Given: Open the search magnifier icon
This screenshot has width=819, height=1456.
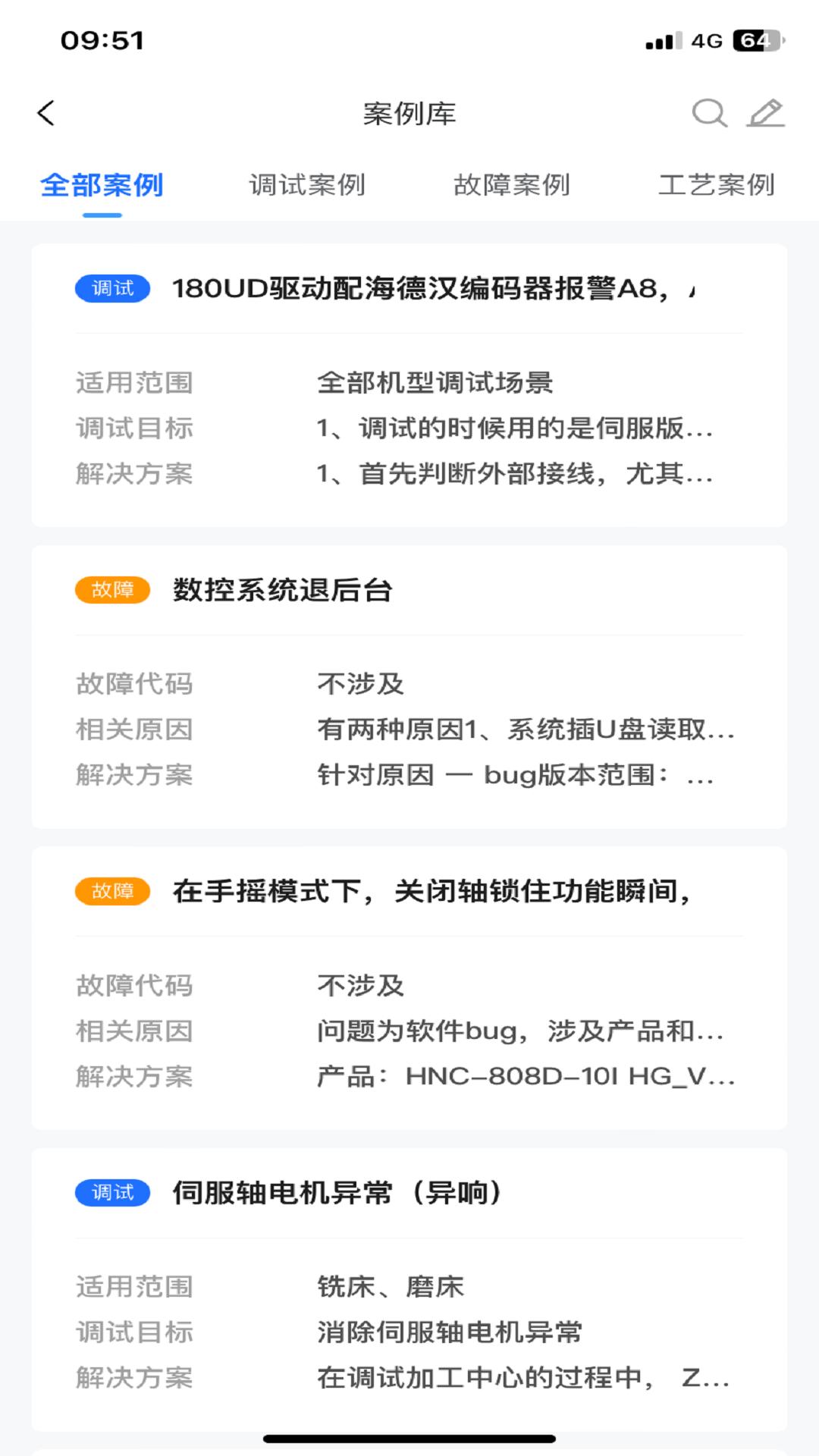Looking at the screenshot, I should (709, 114).
